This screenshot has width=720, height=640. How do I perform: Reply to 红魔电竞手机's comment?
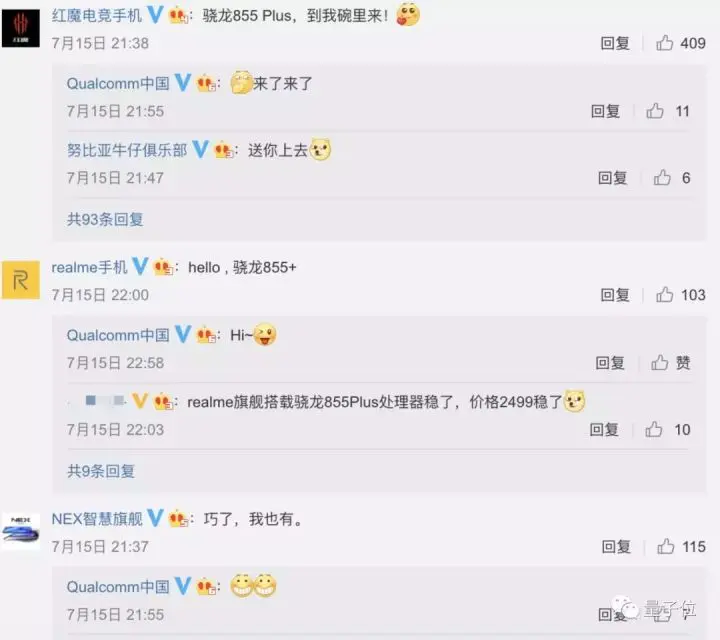point(615,43)
